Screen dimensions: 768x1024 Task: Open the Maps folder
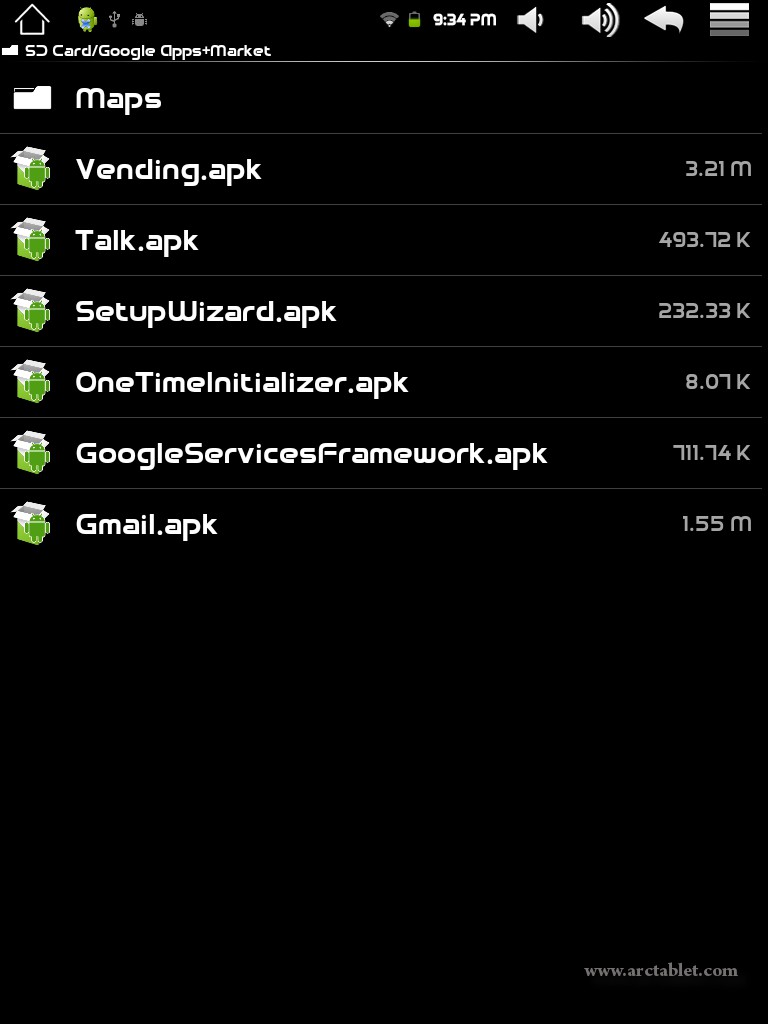(118, 98)
